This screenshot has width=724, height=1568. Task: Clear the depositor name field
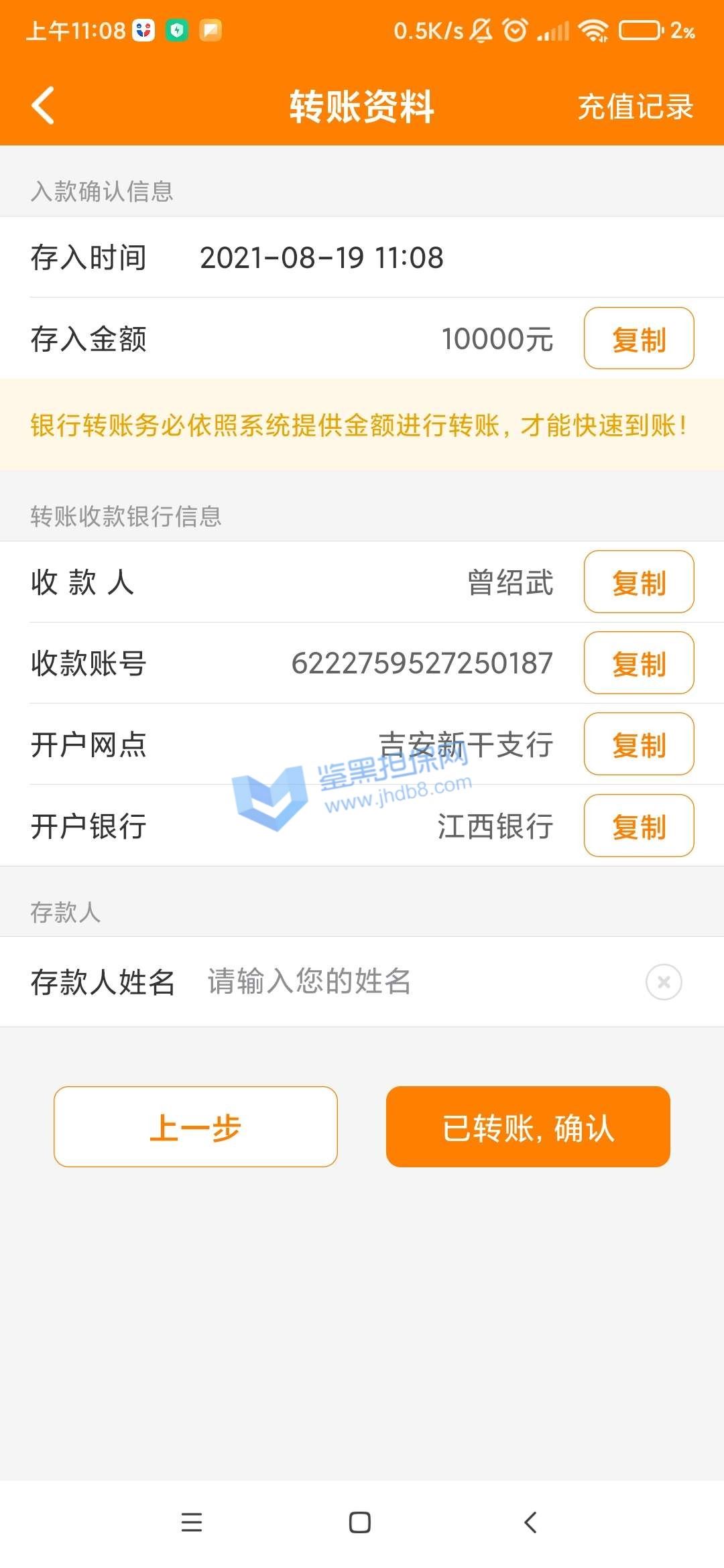tap(664, 982)
